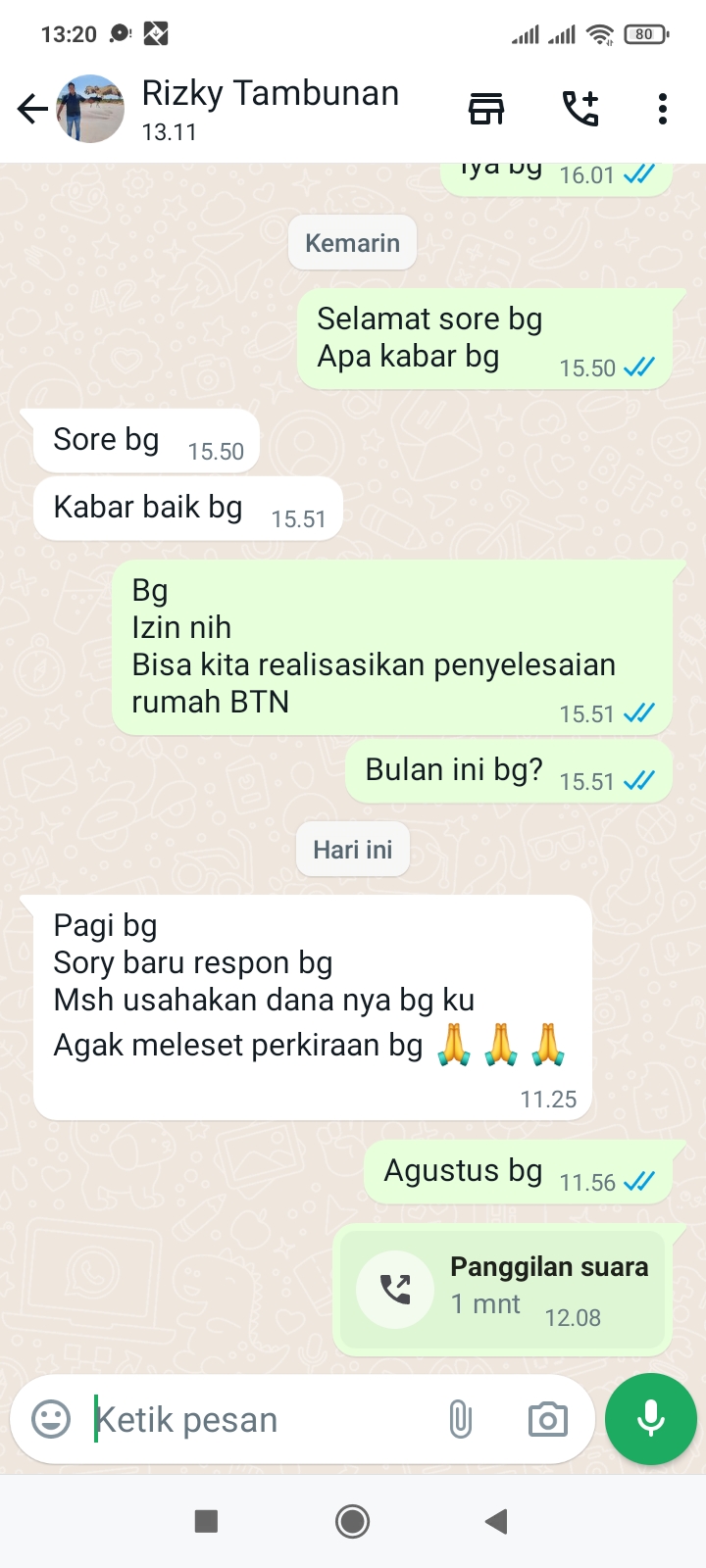
Task: Open Rizky Tambunan contact info
Action: (x=271, y=108)
